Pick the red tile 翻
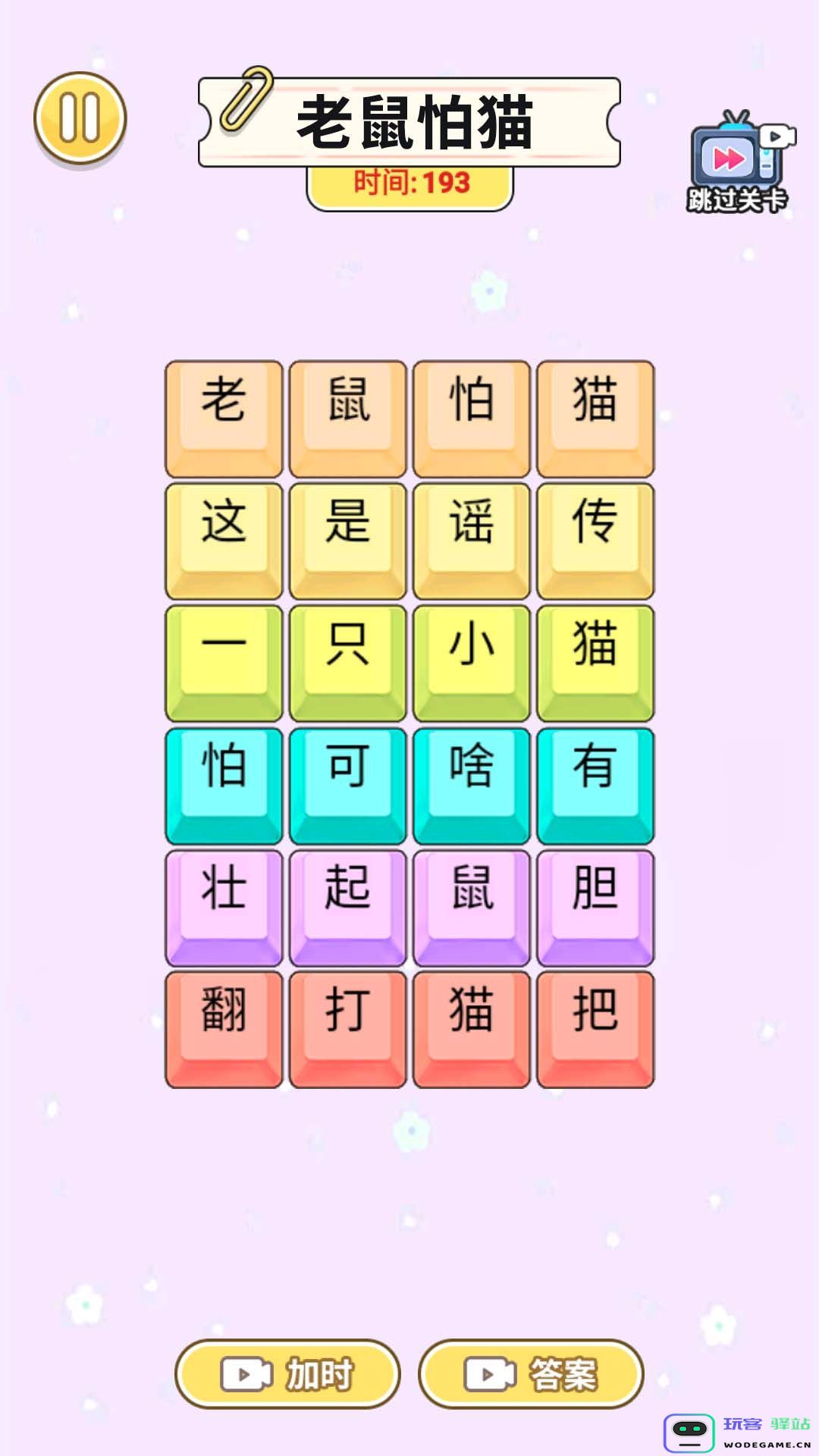 (224, 1030)
